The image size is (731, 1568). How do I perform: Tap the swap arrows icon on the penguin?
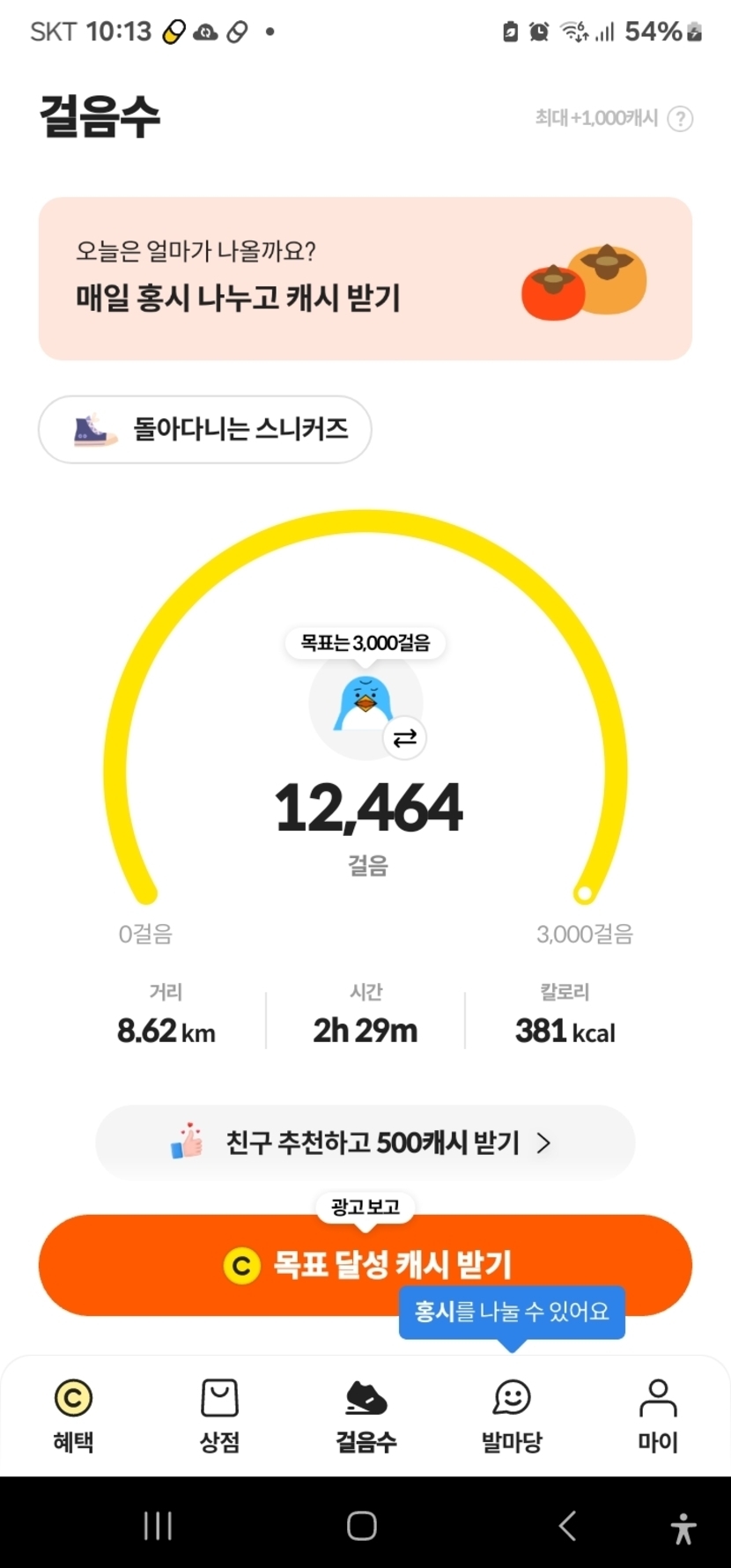404,738
